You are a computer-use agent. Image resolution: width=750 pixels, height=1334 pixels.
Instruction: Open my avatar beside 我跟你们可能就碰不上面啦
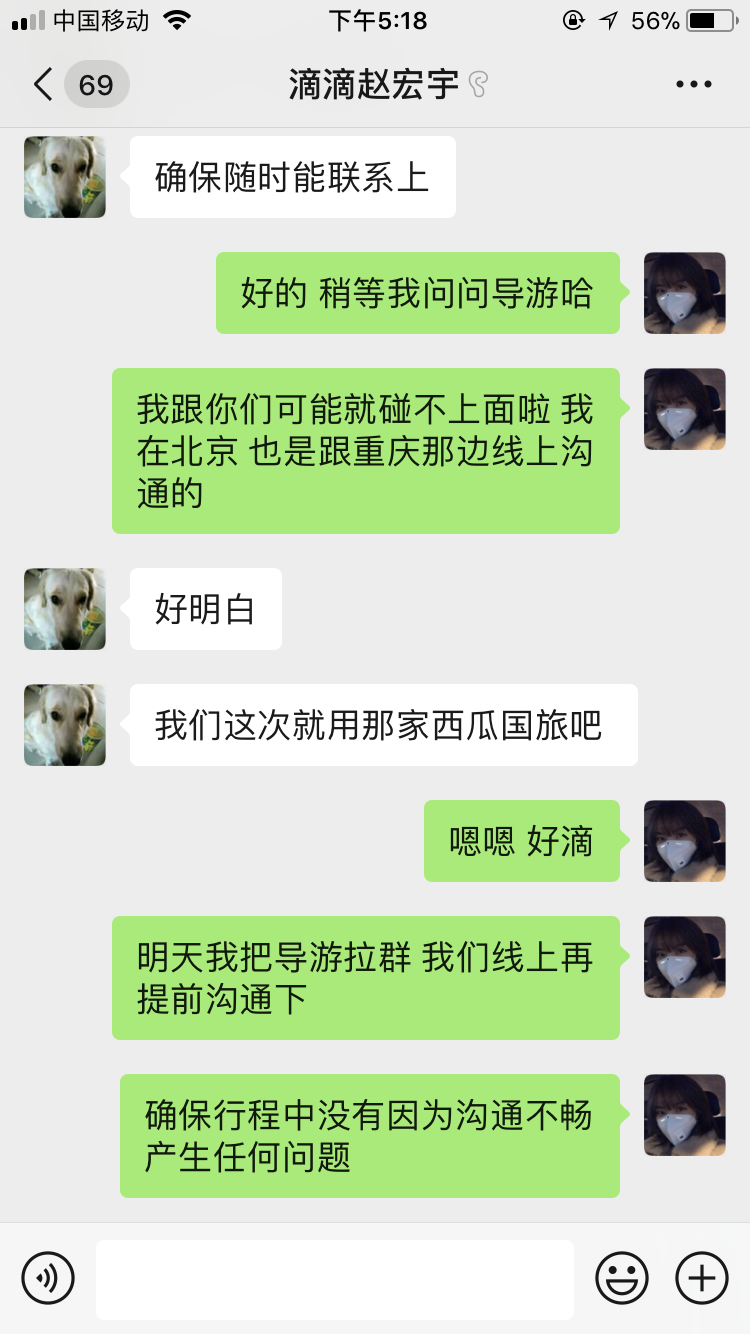[685, 409]
